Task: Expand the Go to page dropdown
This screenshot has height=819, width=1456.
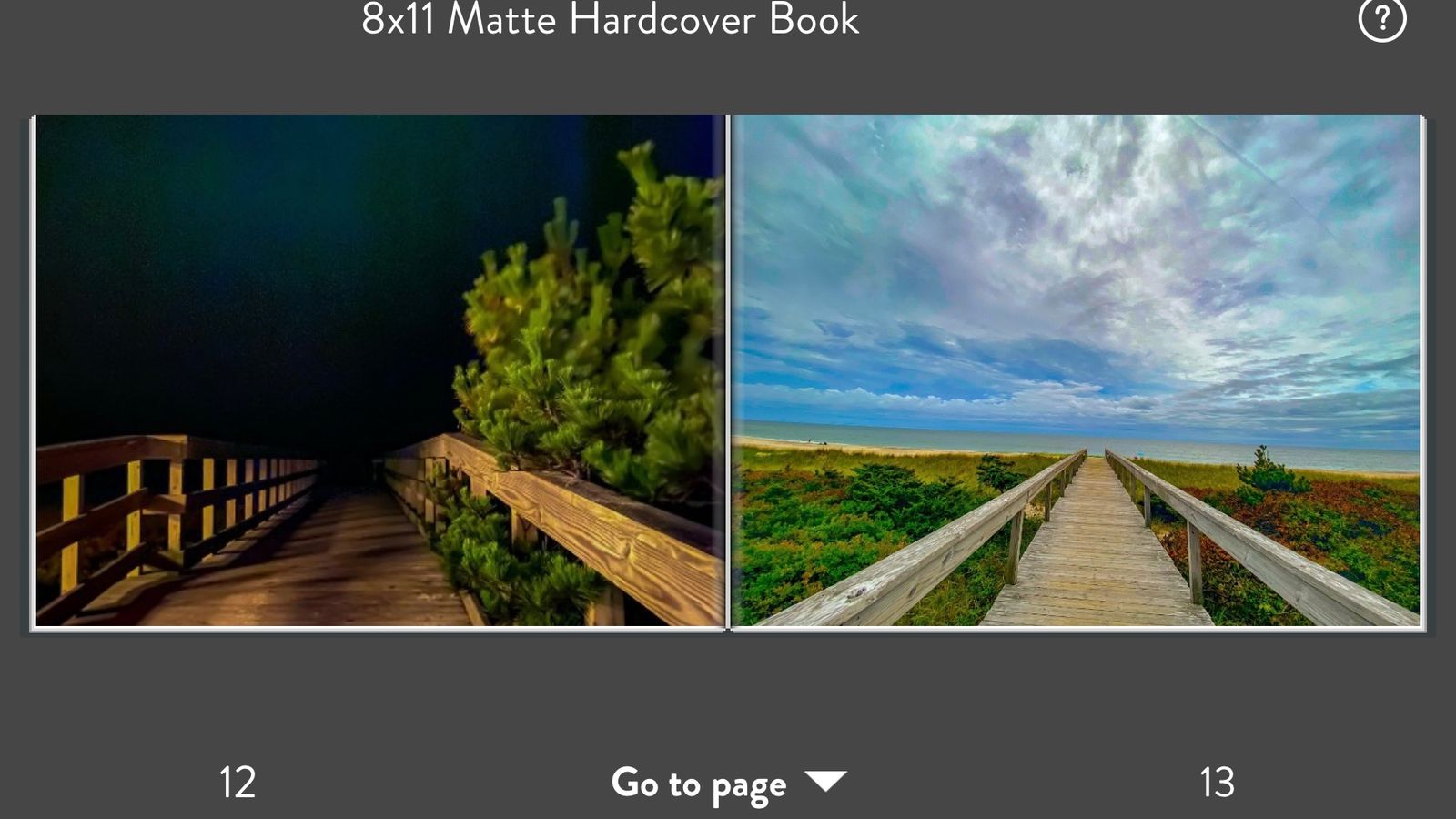Action: (x=728, y=784)
